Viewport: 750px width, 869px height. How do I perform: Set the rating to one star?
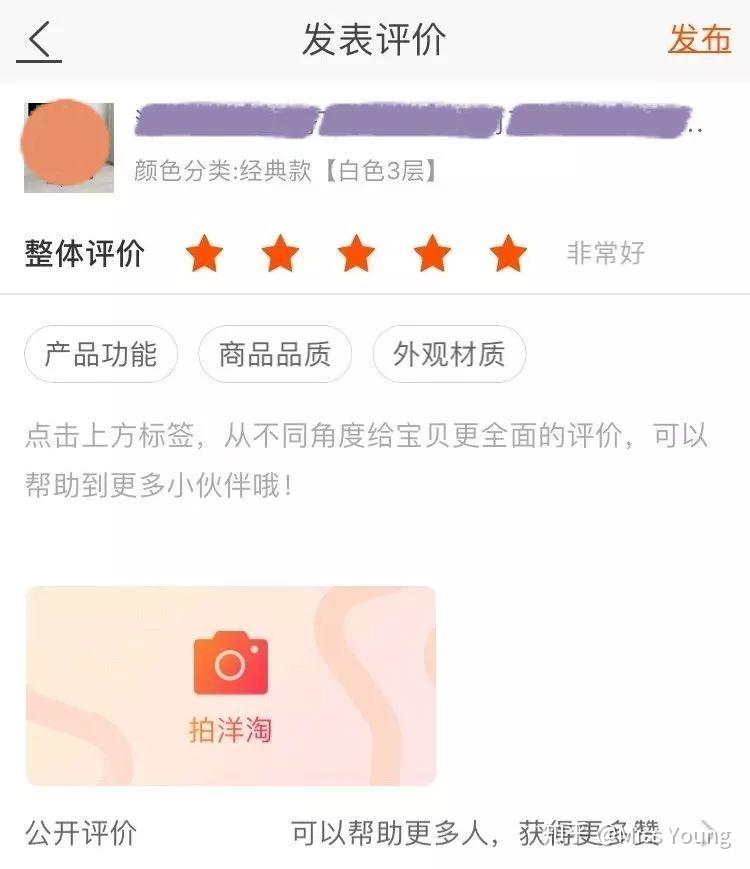click(x=204, y=254)
